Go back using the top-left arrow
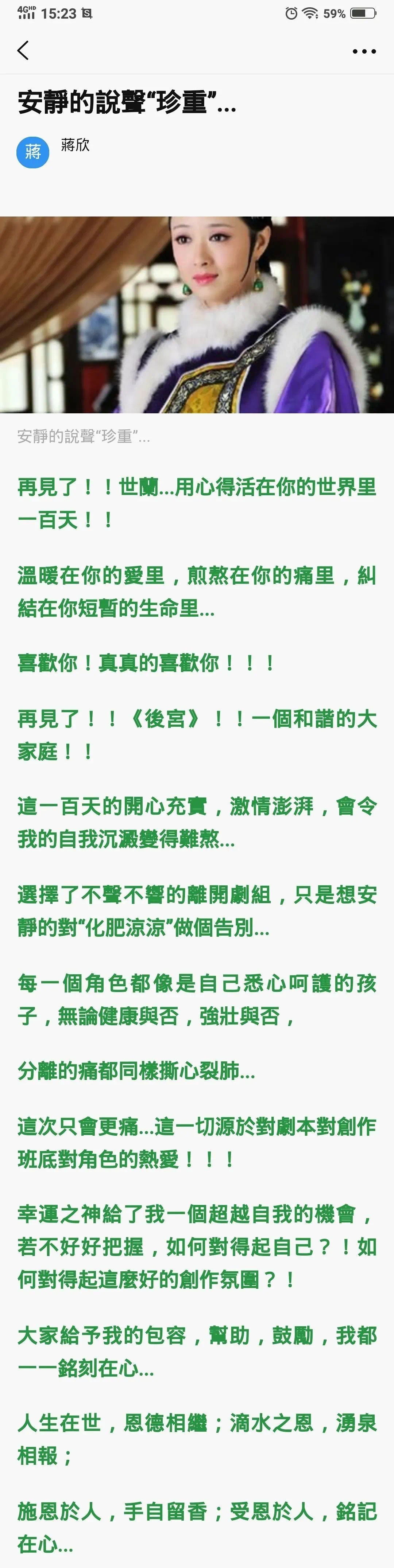Image resolution: width=394 pixels, height=1568 pixels. pos(23,51)
